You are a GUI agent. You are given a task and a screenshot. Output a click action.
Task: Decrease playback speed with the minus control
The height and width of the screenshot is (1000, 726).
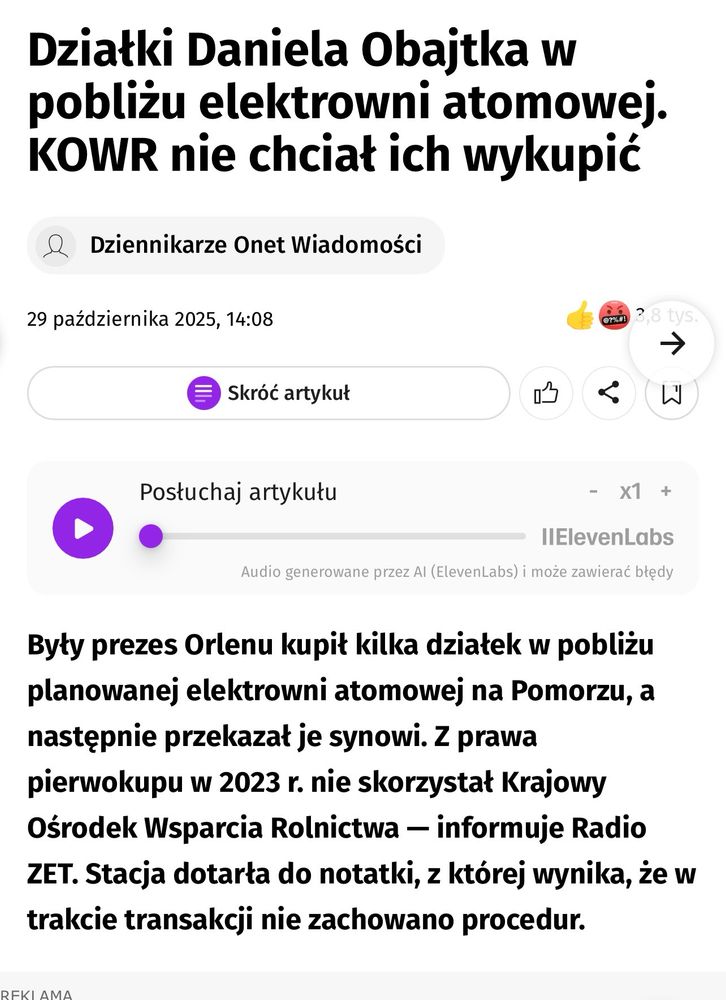click(x=593, y=491)
